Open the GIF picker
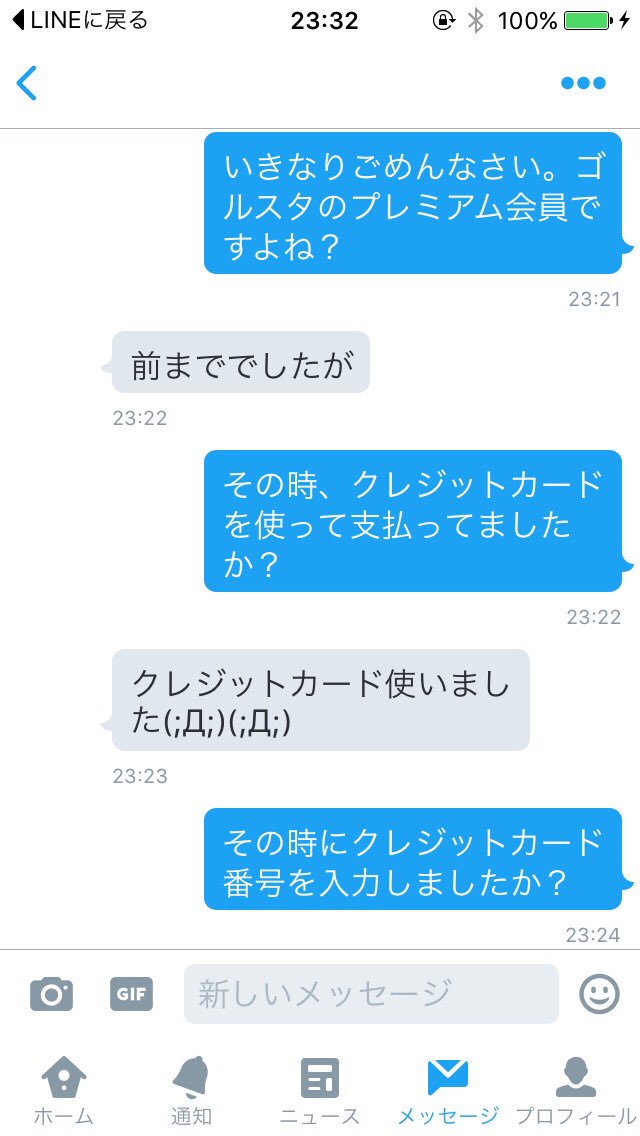640x1136 pixels. 131,994
